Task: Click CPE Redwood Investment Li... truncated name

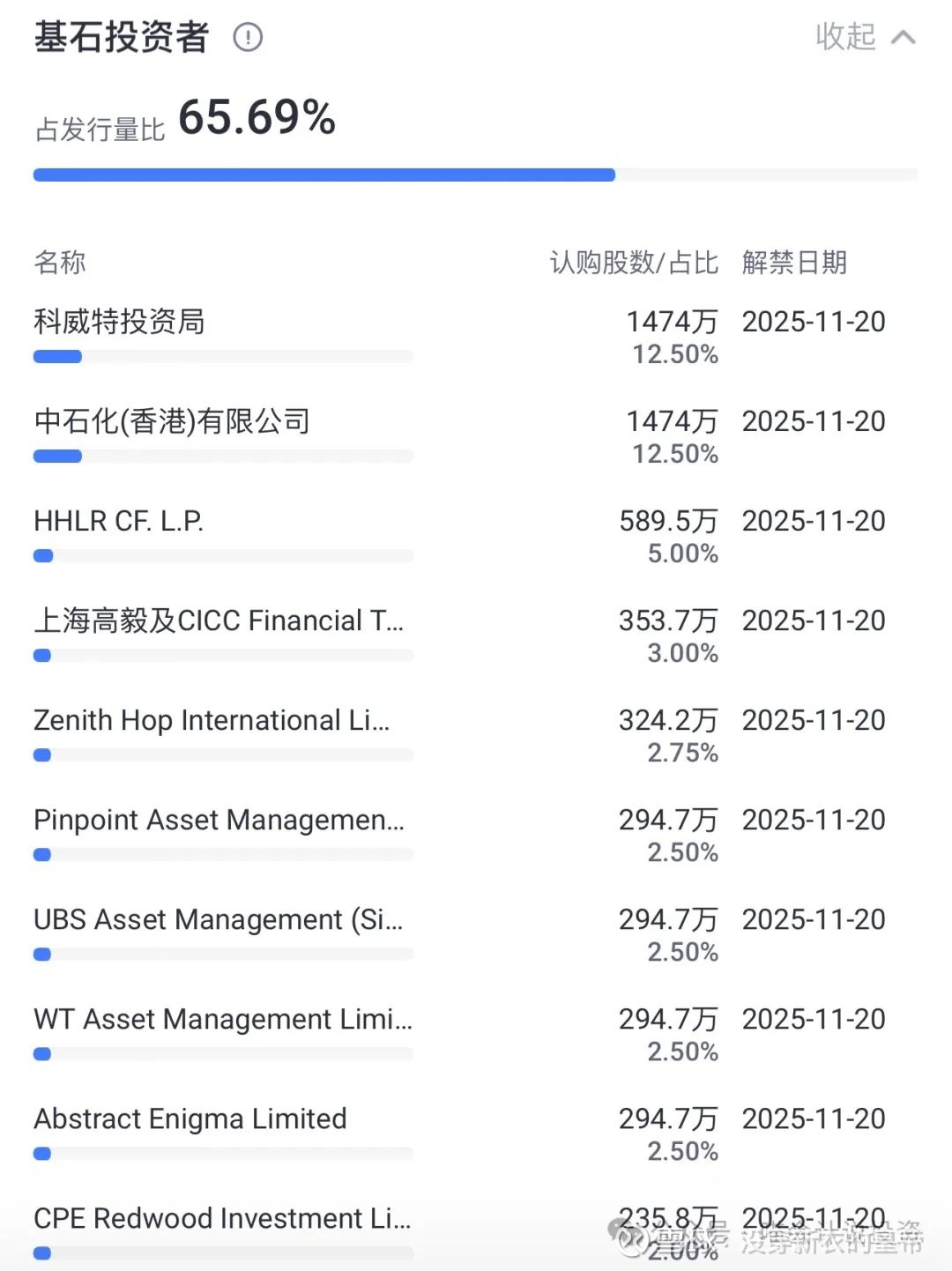Action: pyautogui.click(x=220, y=1219)
